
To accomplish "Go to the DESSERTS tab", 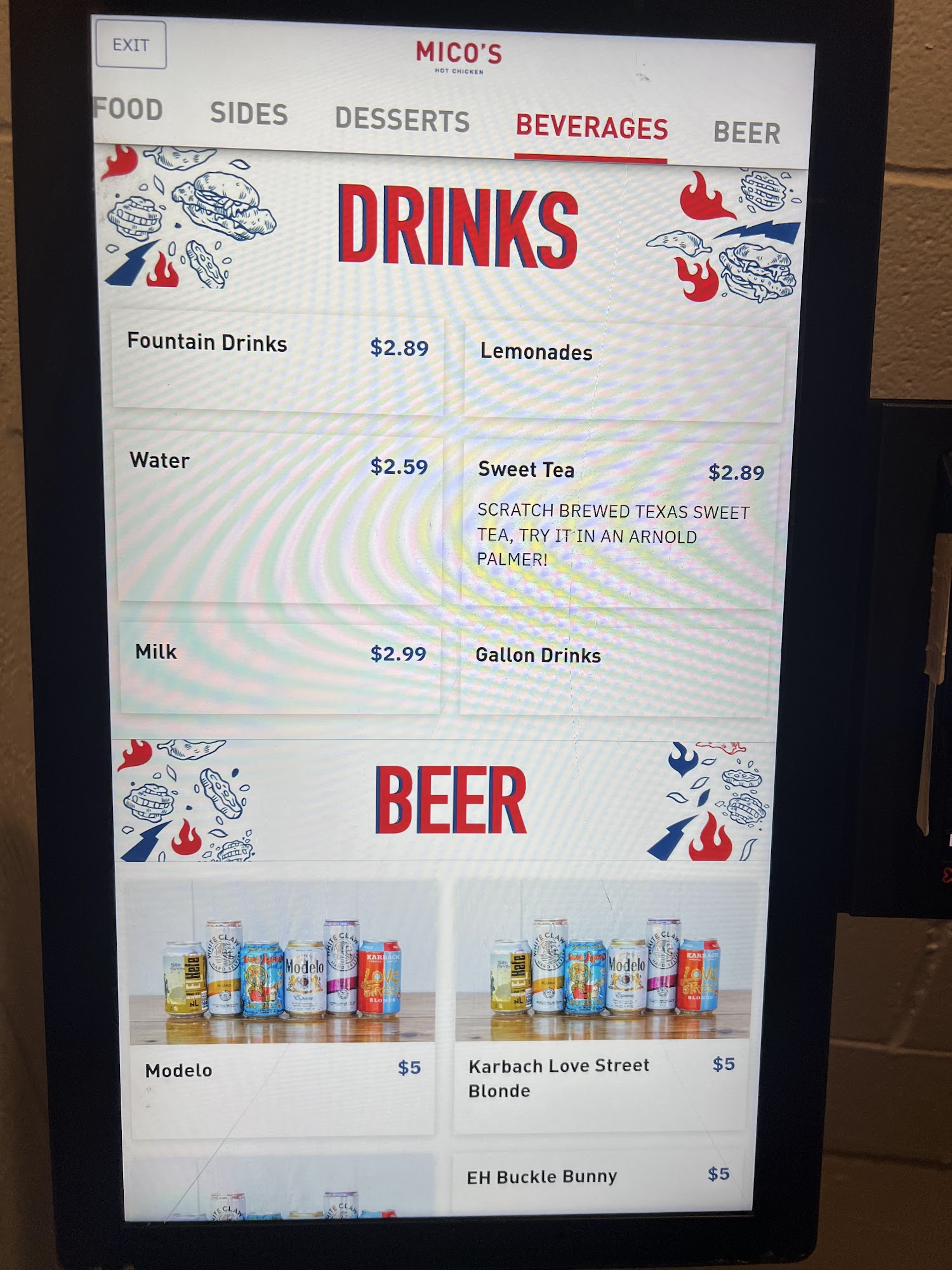I will (402, 120).
